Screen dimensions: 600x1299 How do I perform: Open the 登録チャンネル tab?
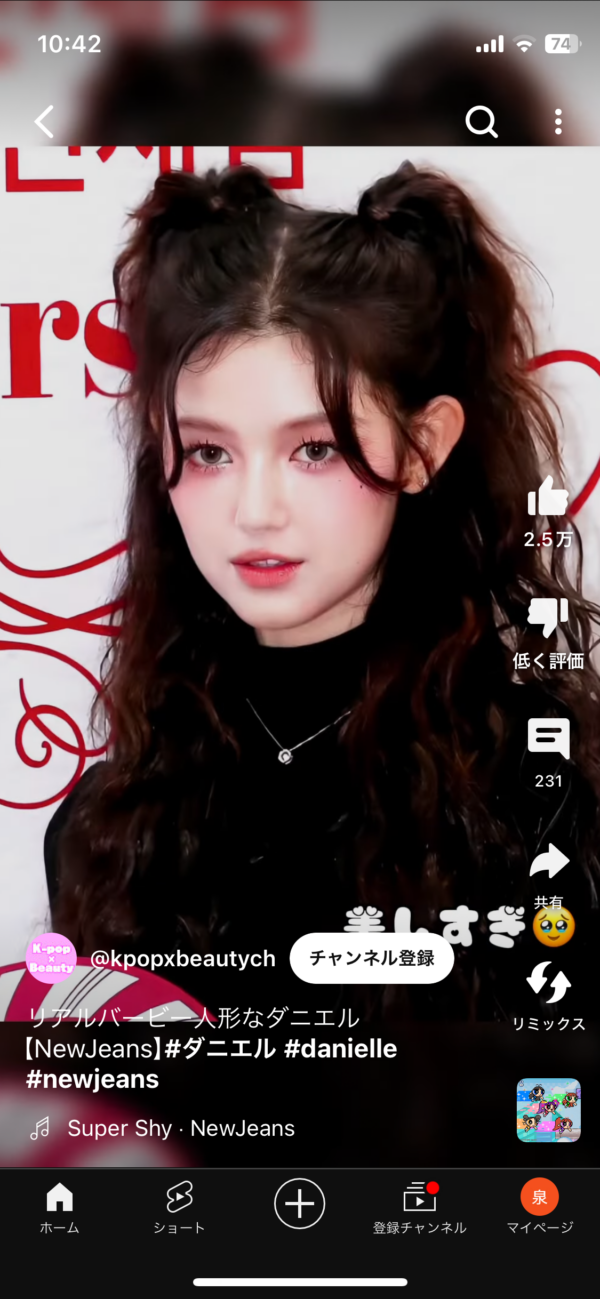[x=419, y=1207]
